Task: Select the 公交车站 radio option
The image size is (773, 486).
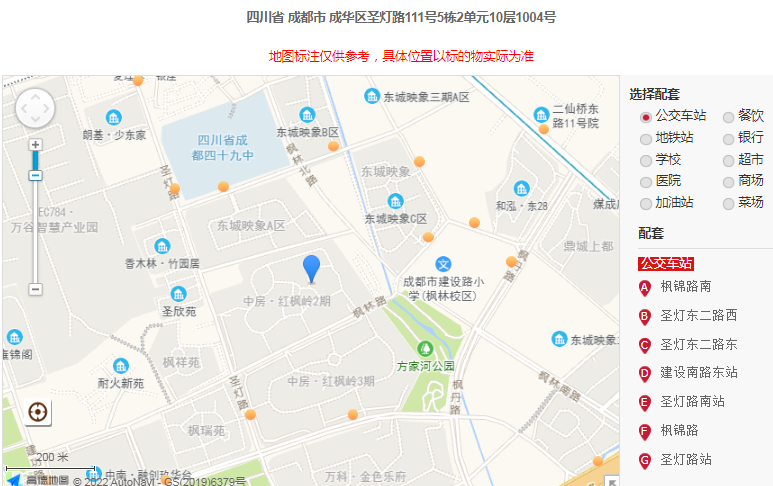Action: coord(646,117)
